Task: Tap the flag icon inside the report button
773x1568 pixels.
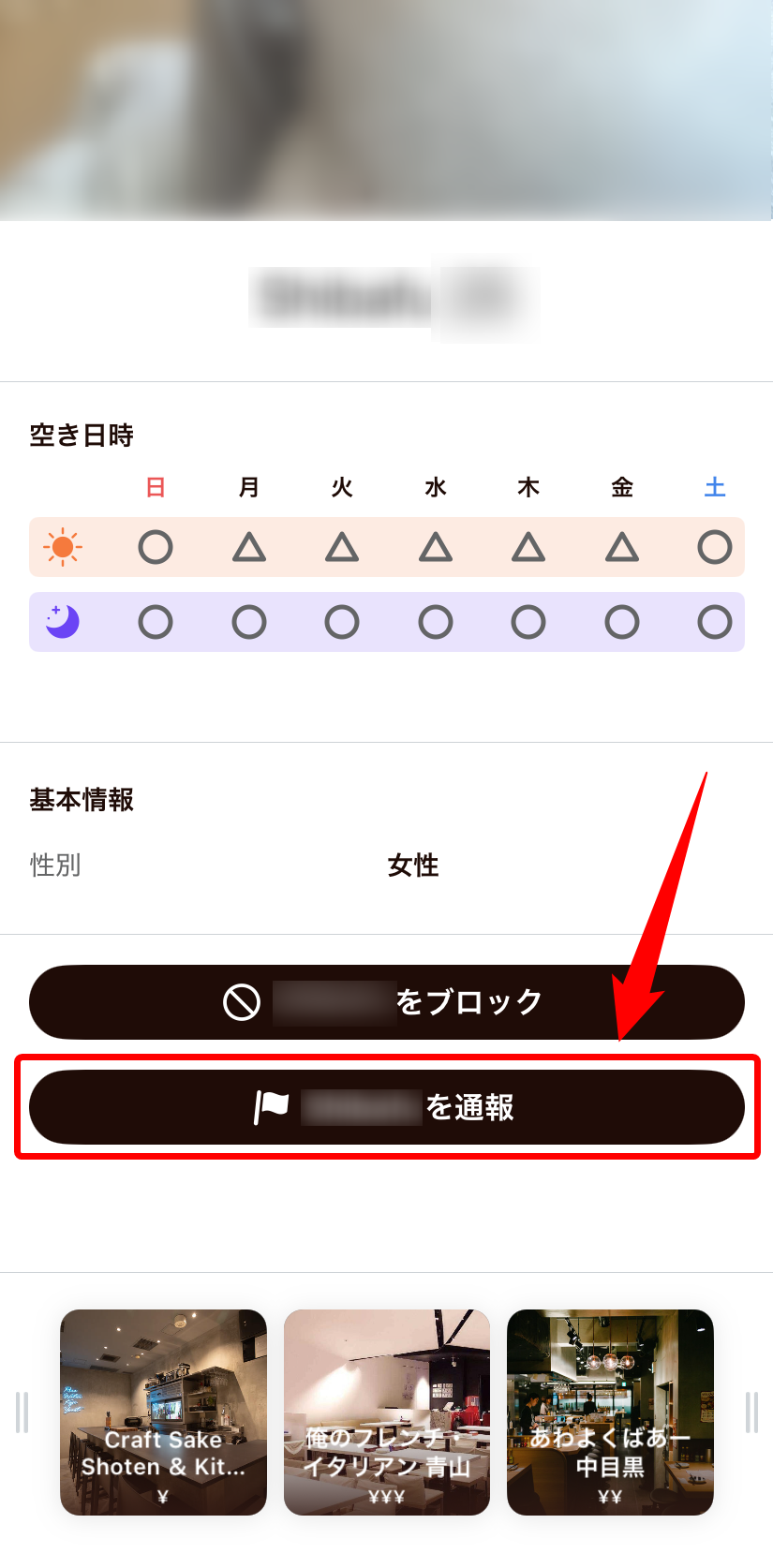Action: 270,1106
